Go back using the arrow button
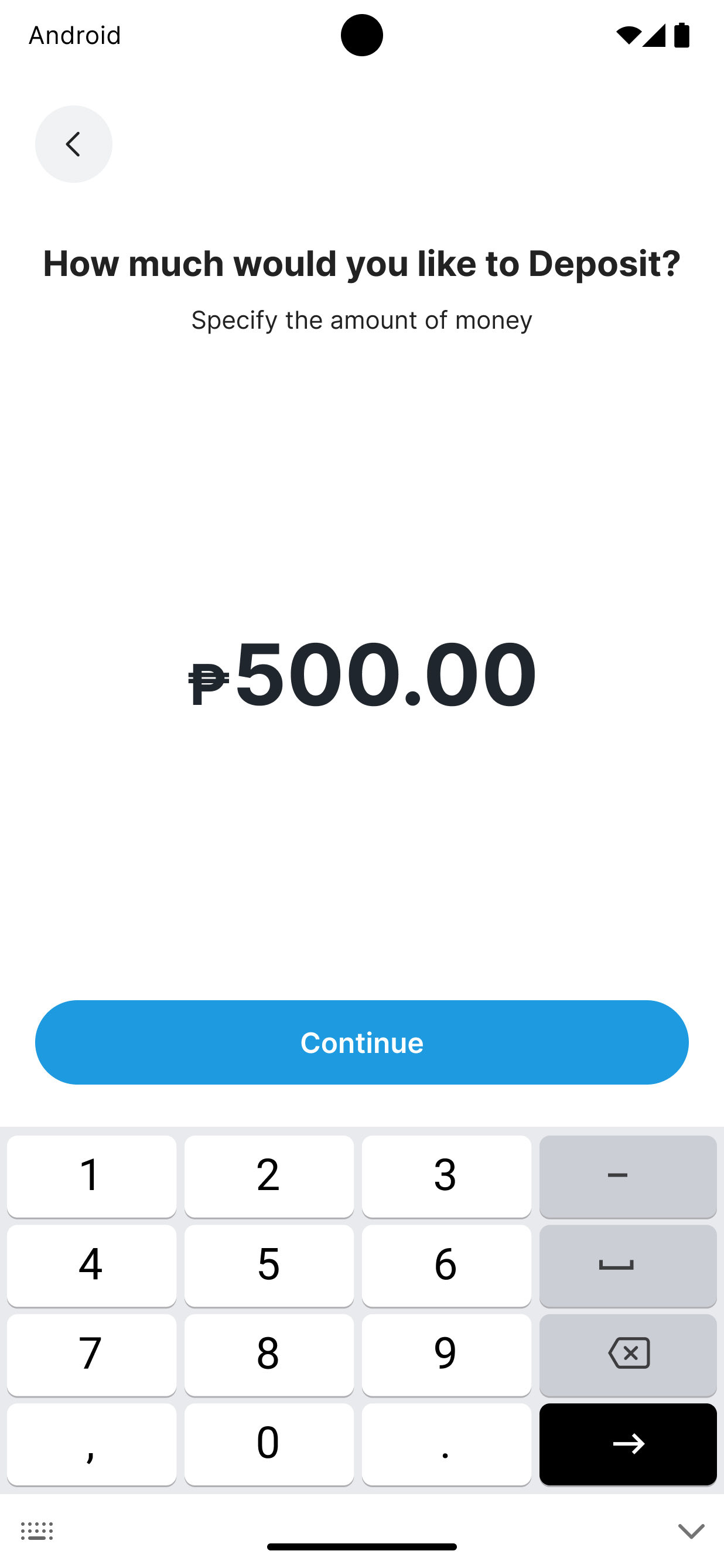Screen dimensions: 724x1568 tap(74, 144)
